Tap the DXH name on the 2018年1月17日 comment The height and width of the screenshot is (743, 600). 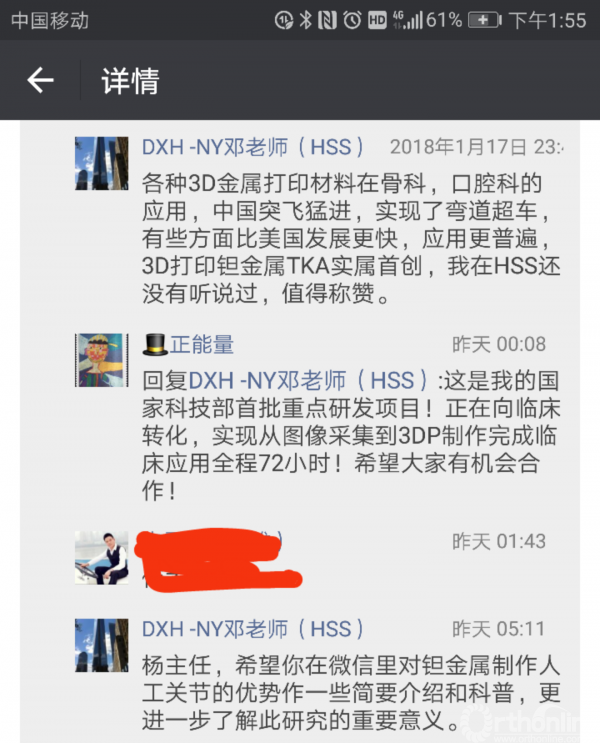253,147
